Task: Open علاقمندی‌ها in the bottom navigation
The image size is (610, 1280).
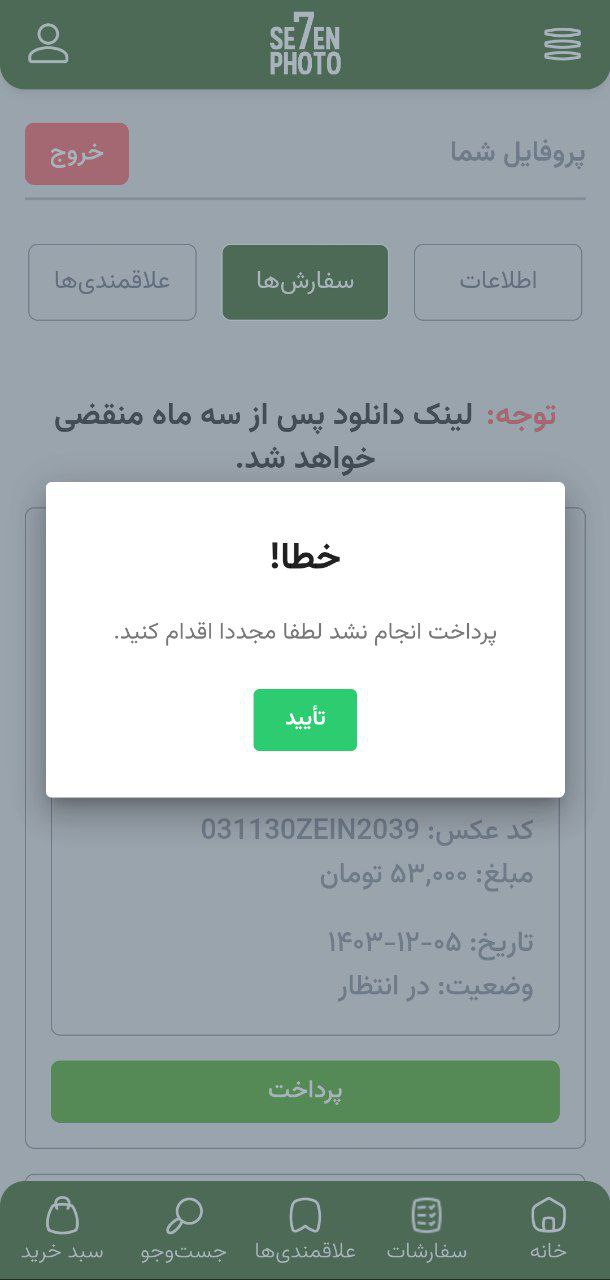Action: [x=305, y=1229]
